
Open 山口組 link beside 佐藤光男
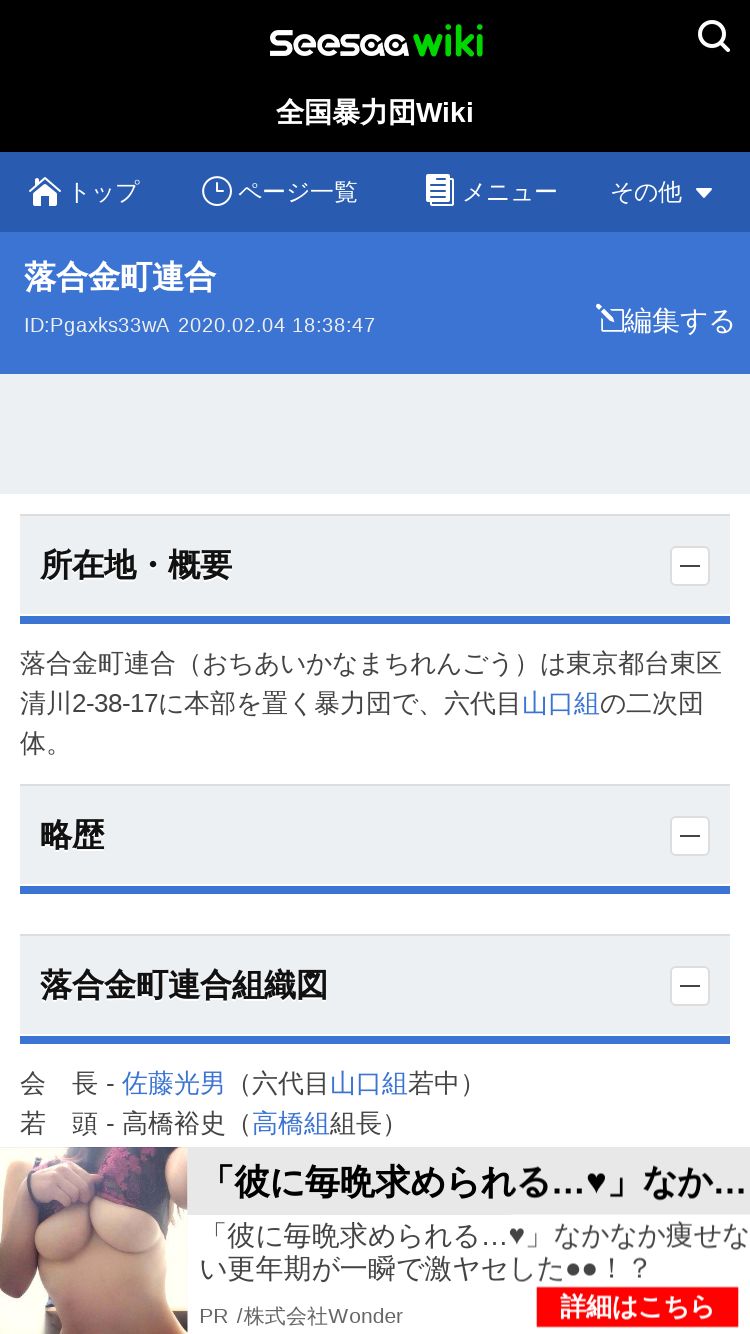[x=369, y=1083]
